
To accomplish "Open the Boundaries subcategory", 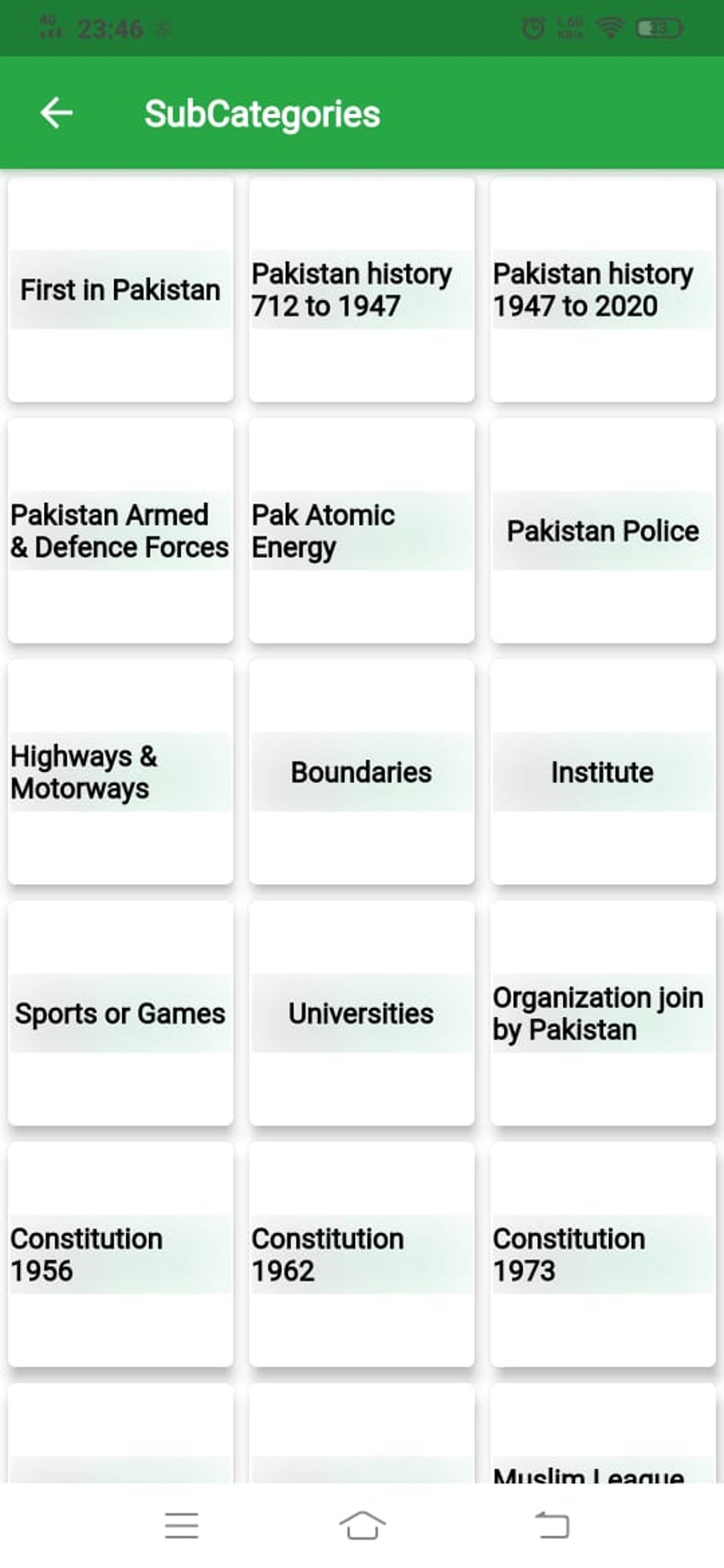I will [362, 772].
